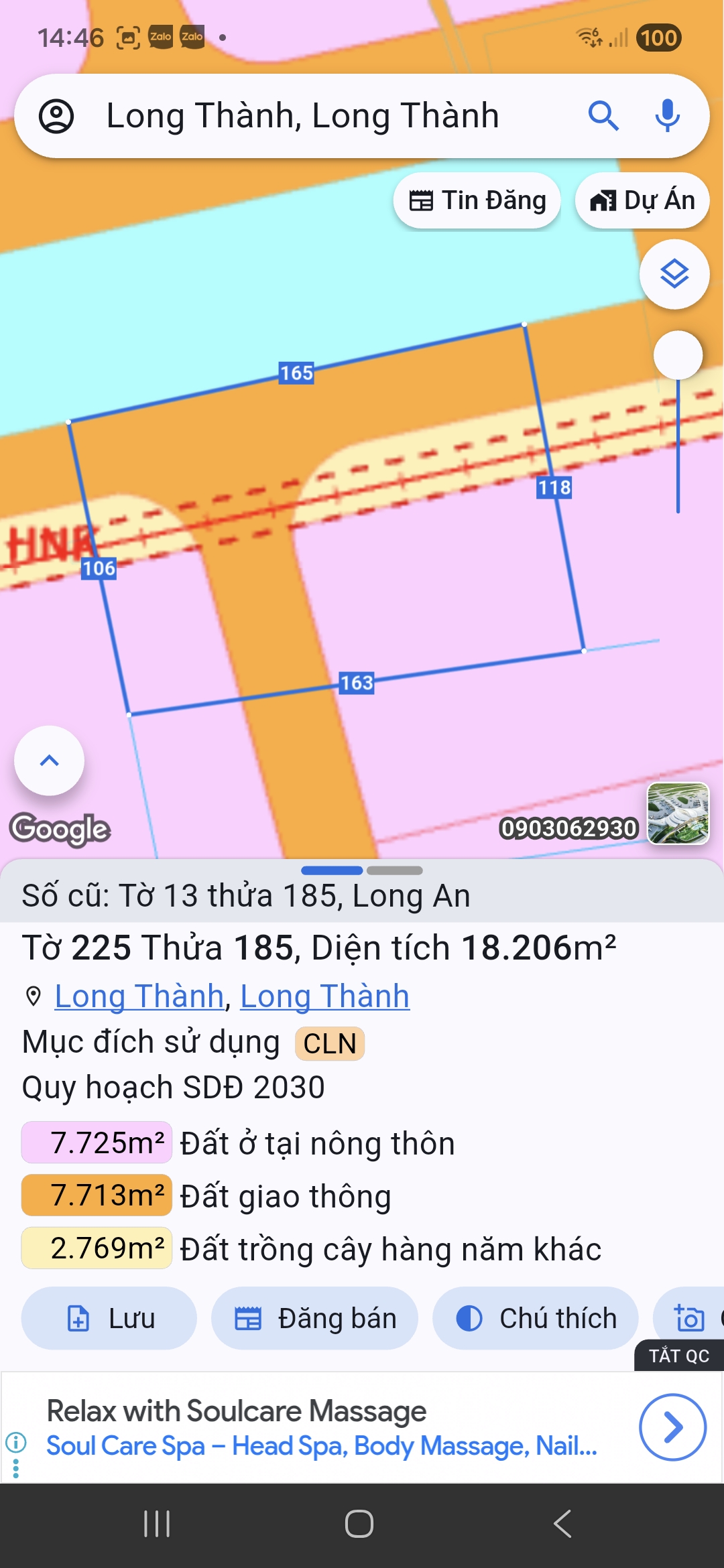Open the Chú thích legend
This screenshot has height=1568, width=724.
535,1318
